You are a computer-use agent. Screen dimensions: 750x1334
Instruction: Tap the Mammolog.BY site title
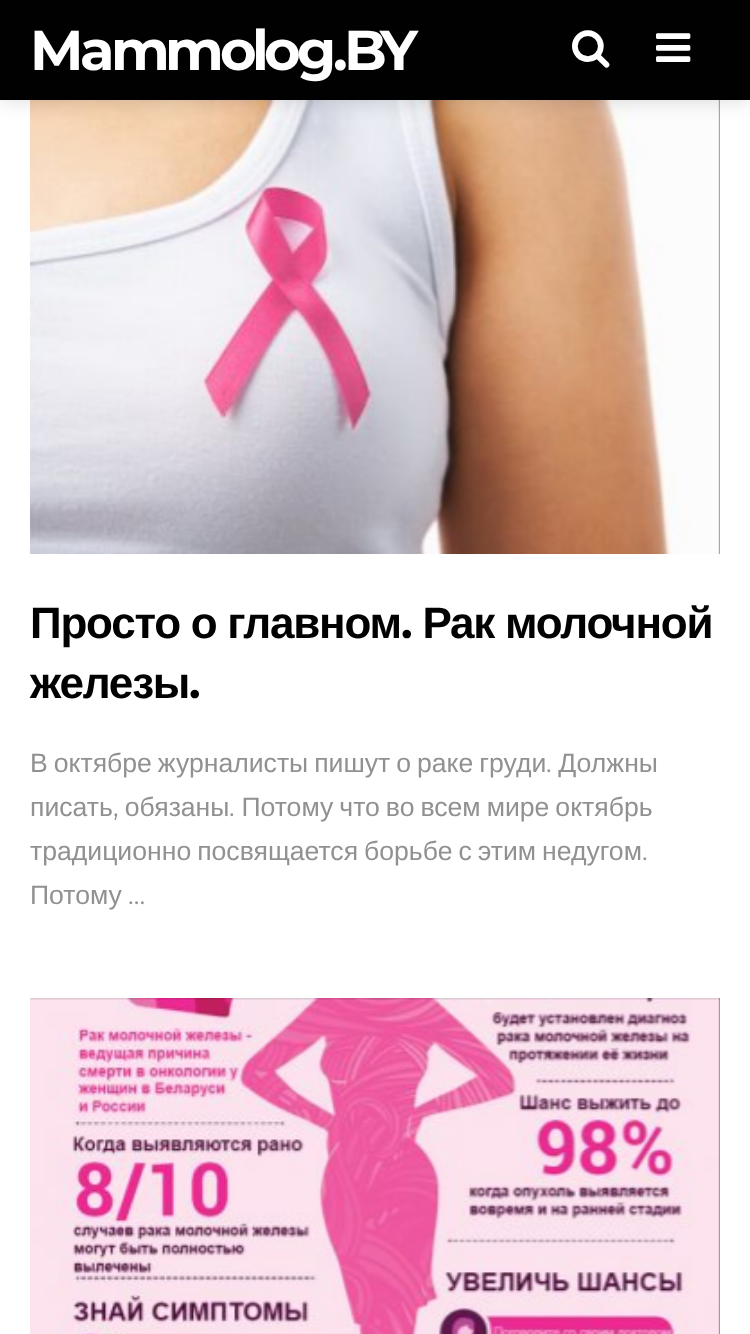click(224, 50)
